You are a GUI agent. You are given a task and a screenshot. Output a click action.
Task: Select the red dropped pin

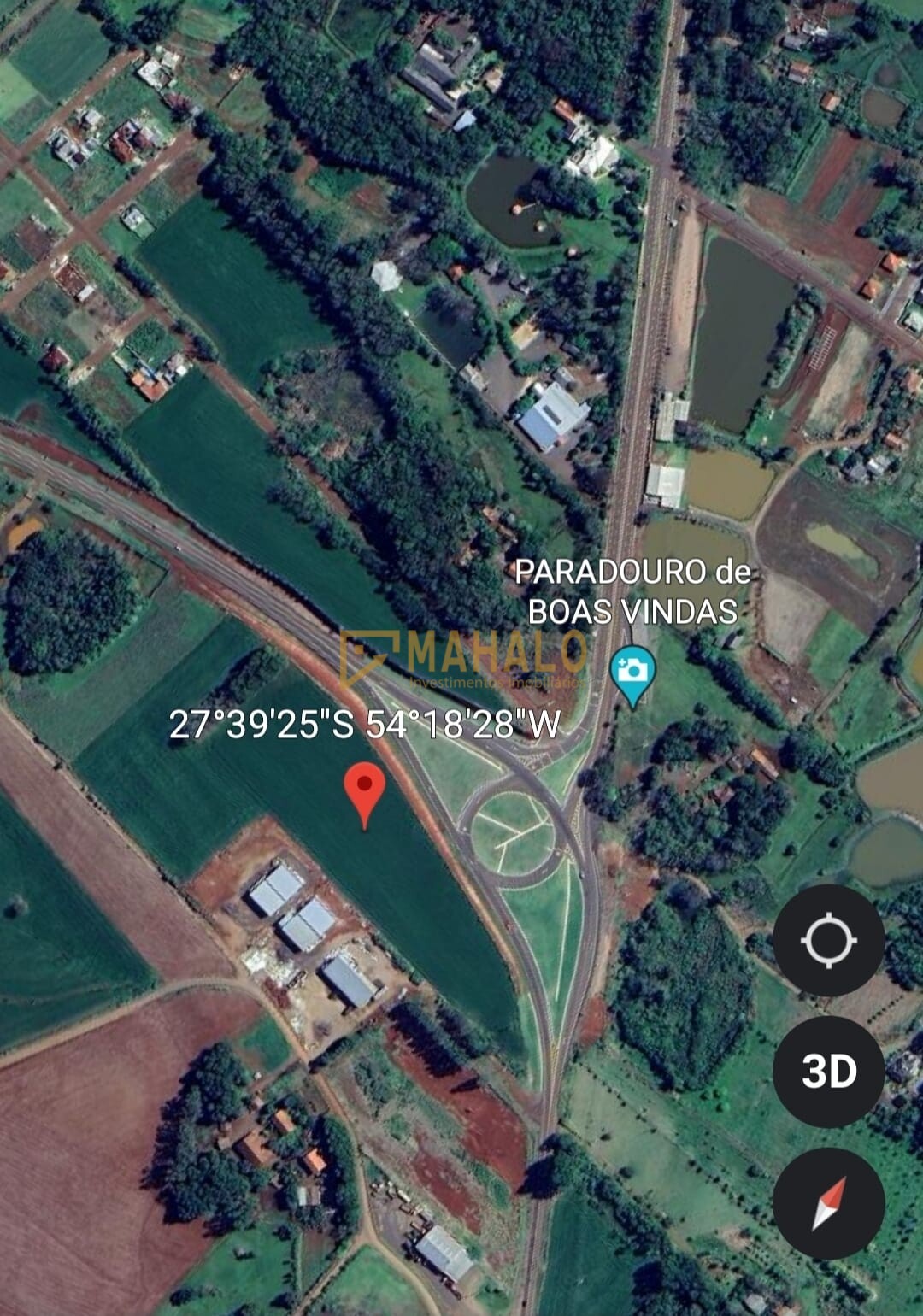[x=365, y=790]
